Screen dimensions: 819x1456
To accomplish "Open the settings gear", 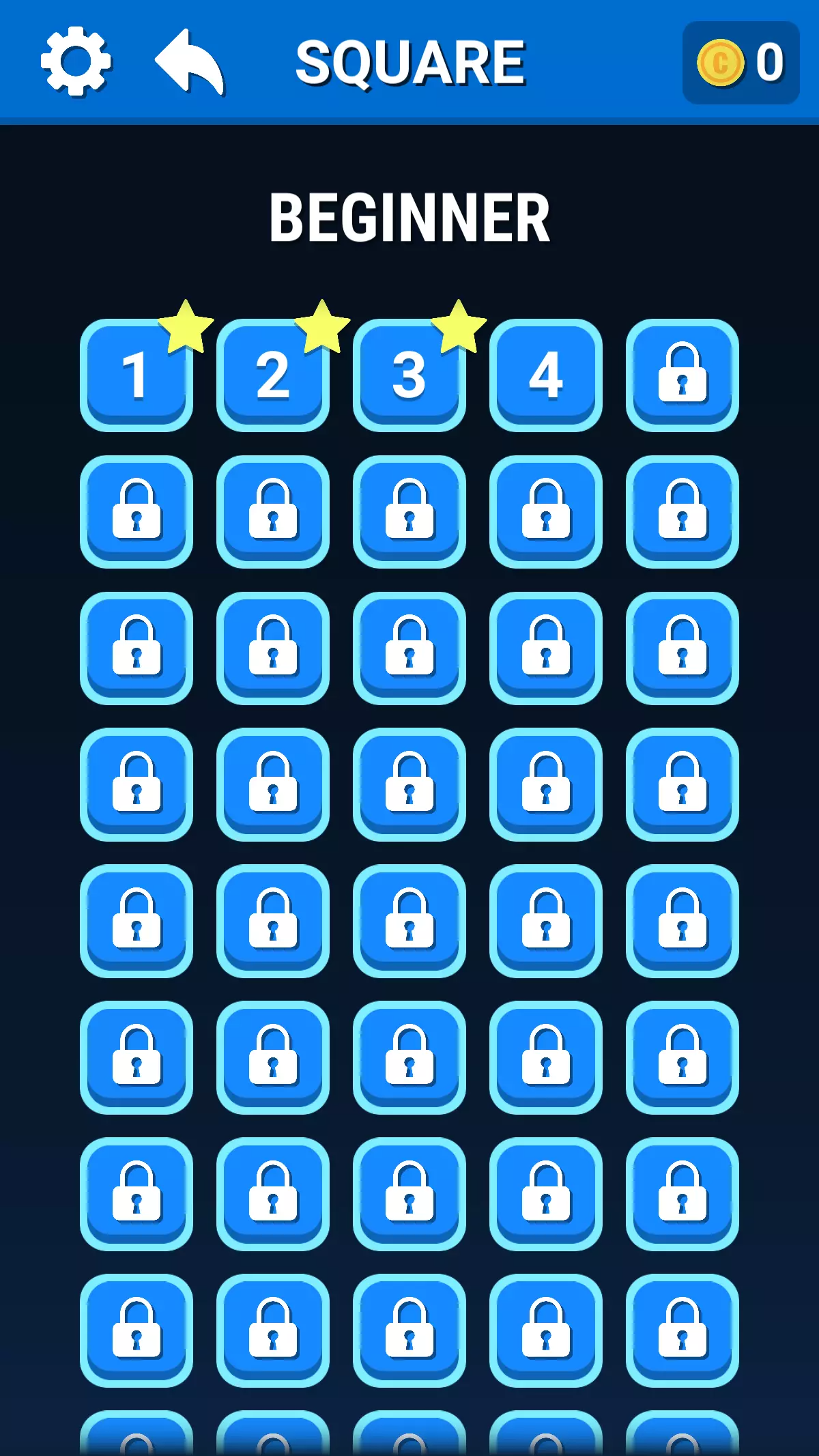I will click(76, 61).
